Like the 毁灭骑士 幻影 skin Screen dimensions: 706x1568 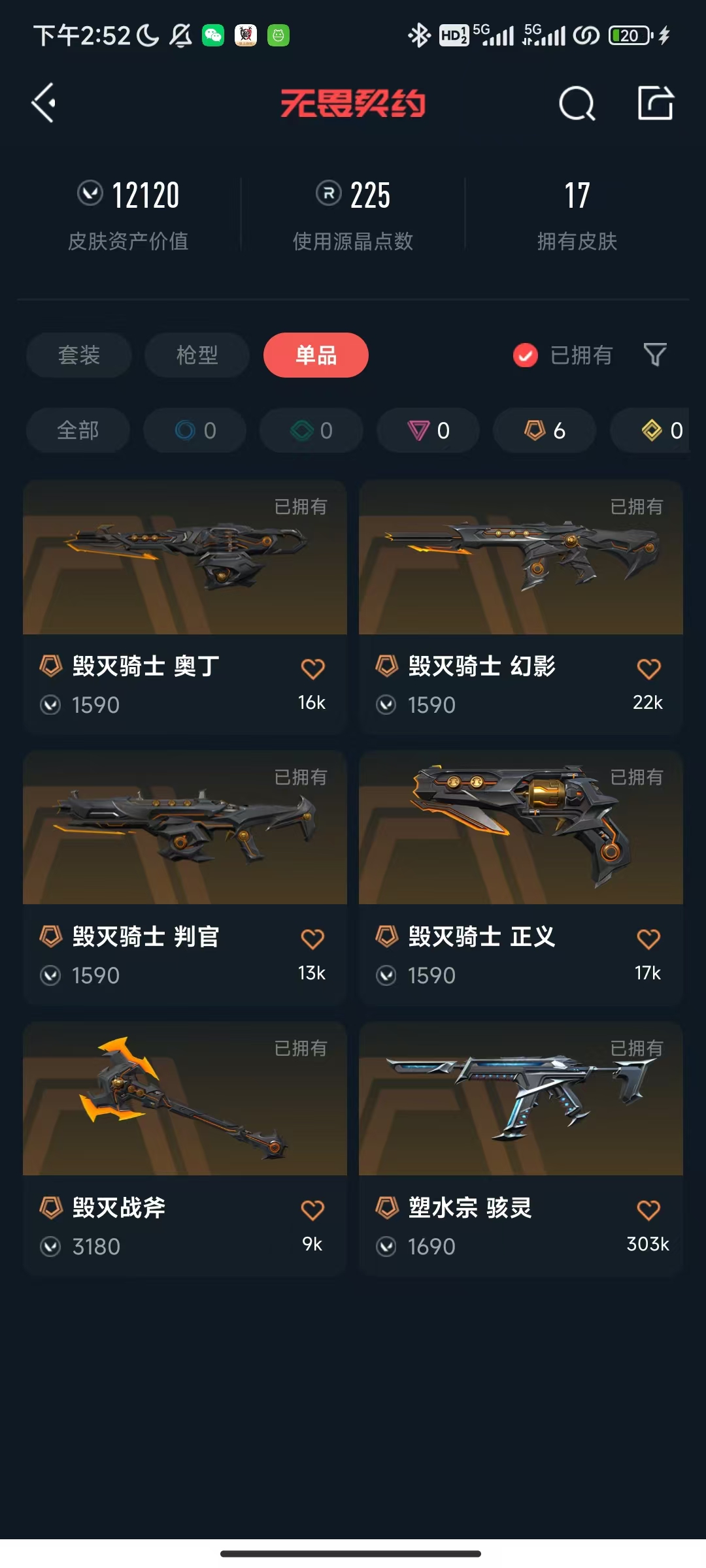pos(648,669)
